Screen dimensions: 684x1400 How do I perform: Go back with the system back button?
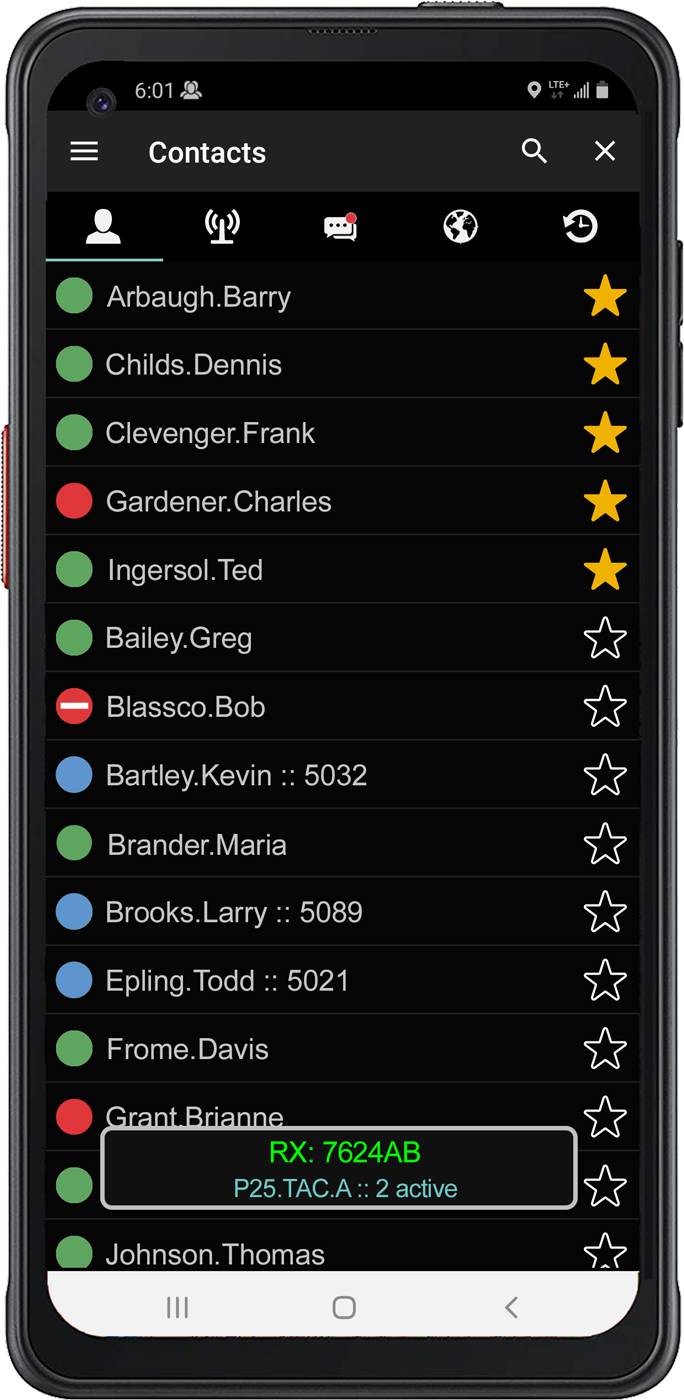pyautogui.click(x=511, y=1307)
